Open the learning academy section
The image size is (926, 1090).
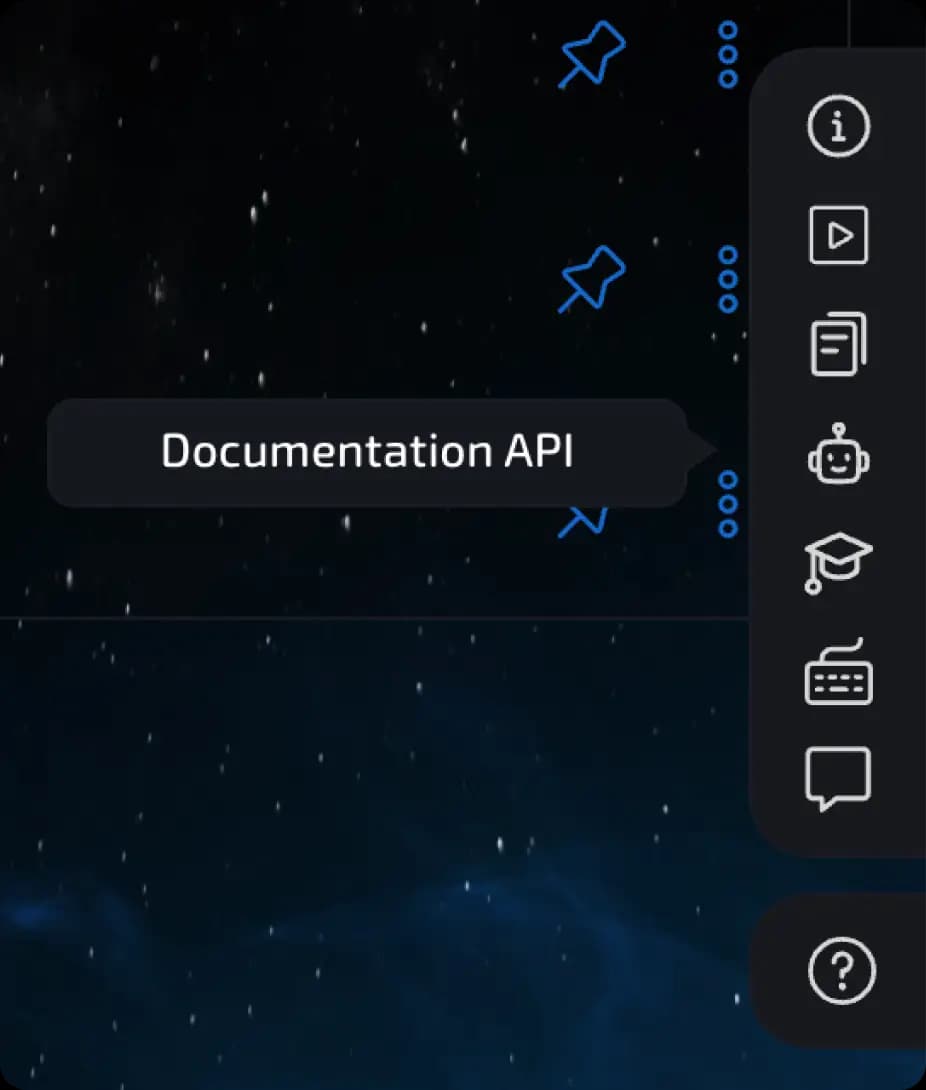point(838,564)
